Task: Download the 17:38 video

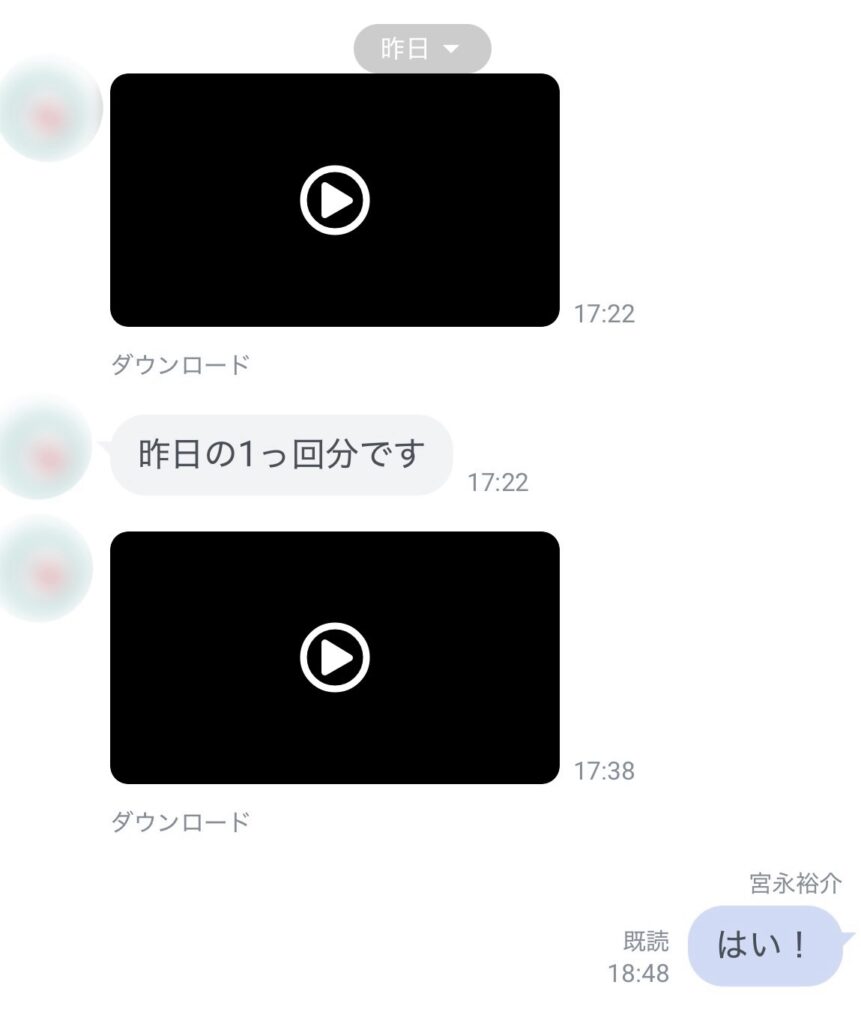Action: pyautogui.click(x=180, y=822)
